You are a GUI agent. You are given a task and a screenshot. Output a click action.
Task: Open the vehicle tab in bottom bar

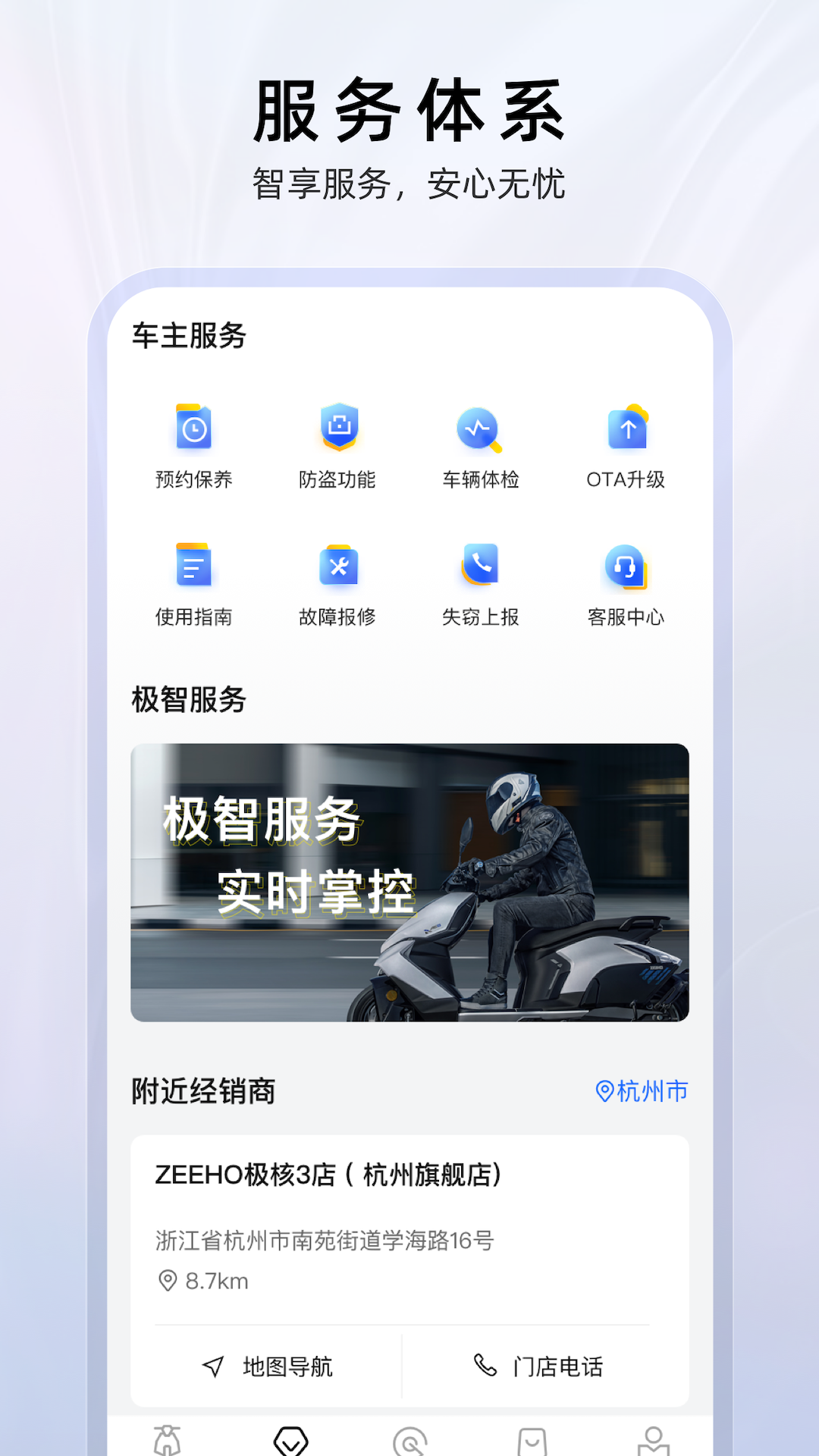tap(167, 1439)
